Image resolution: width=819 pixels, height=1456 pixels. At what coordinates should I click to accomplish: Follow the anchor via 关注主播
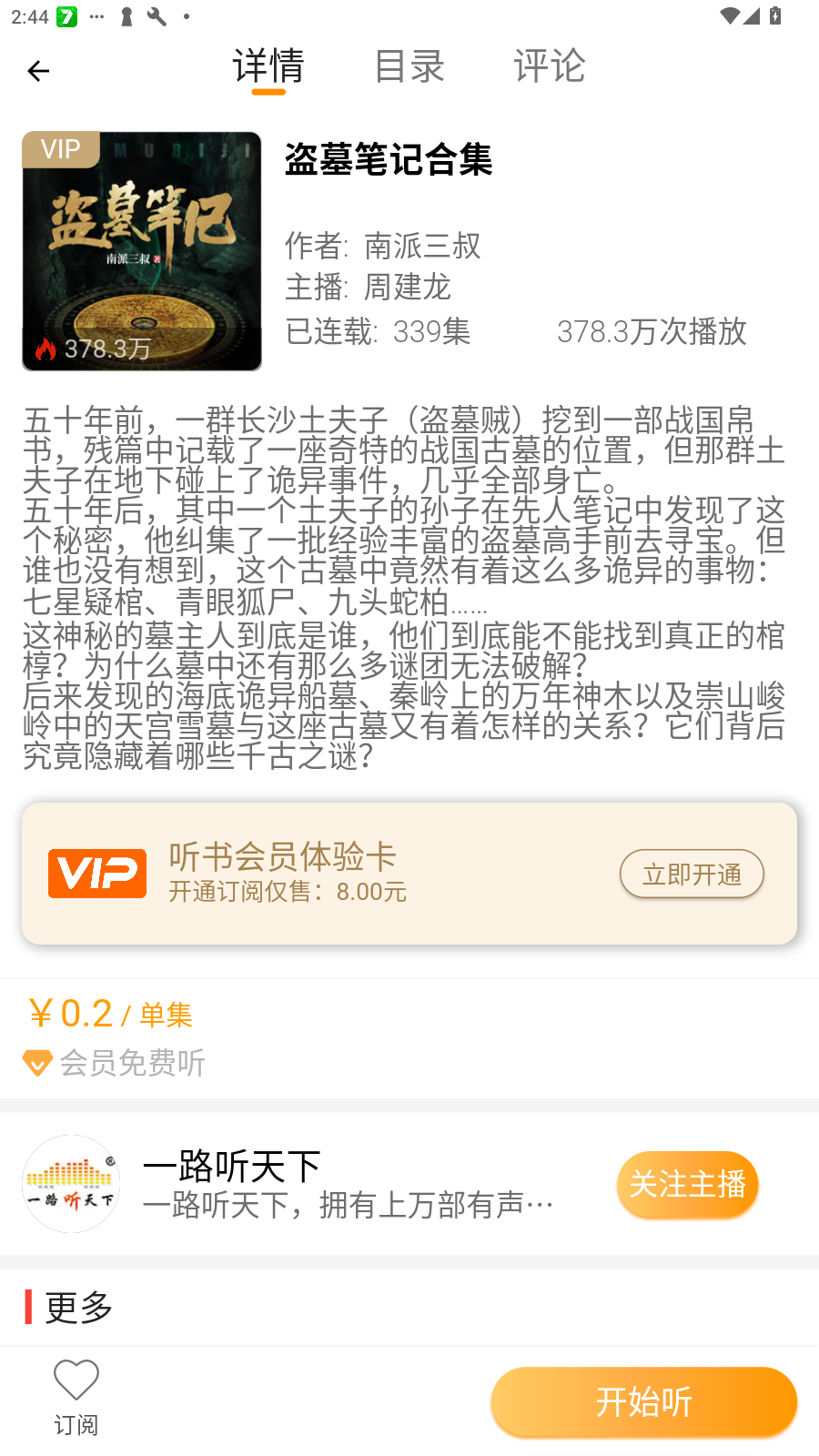pos(687,1184)
